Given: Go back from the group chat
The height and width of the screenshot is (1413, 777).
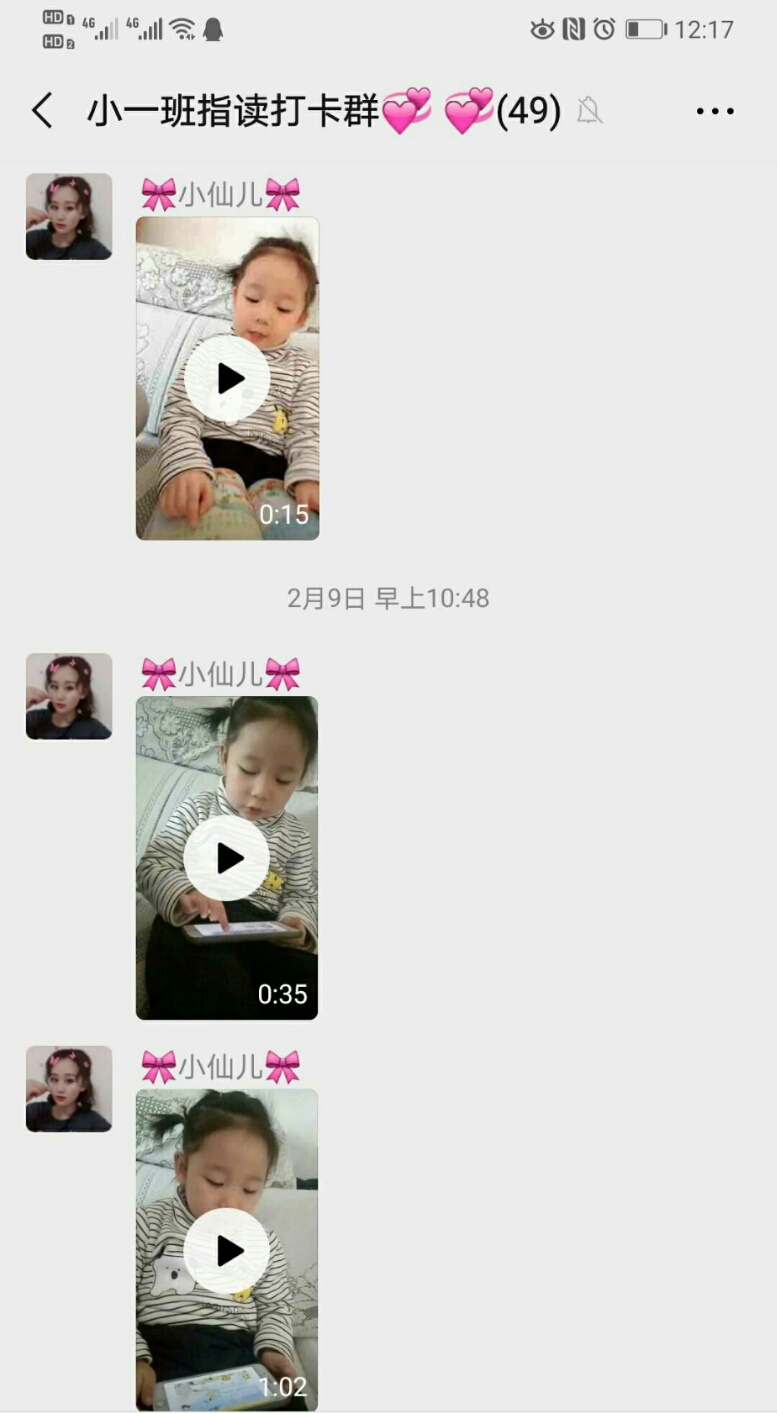Looking at the screenshot, I should tap(42, 110).
